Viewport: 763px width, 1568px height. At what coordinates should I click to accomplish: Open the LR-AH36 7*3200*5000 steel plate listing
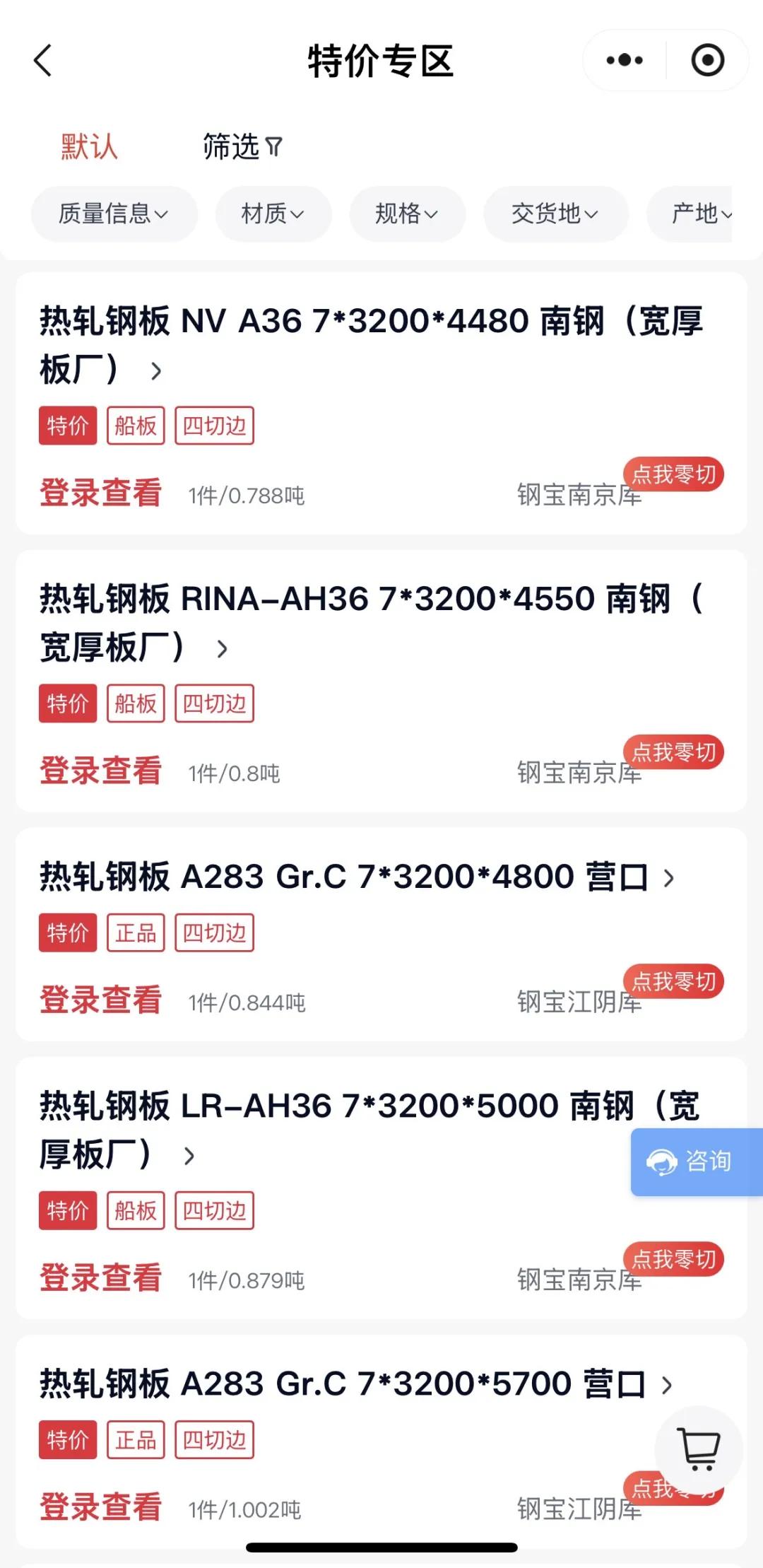[370, 1130]
